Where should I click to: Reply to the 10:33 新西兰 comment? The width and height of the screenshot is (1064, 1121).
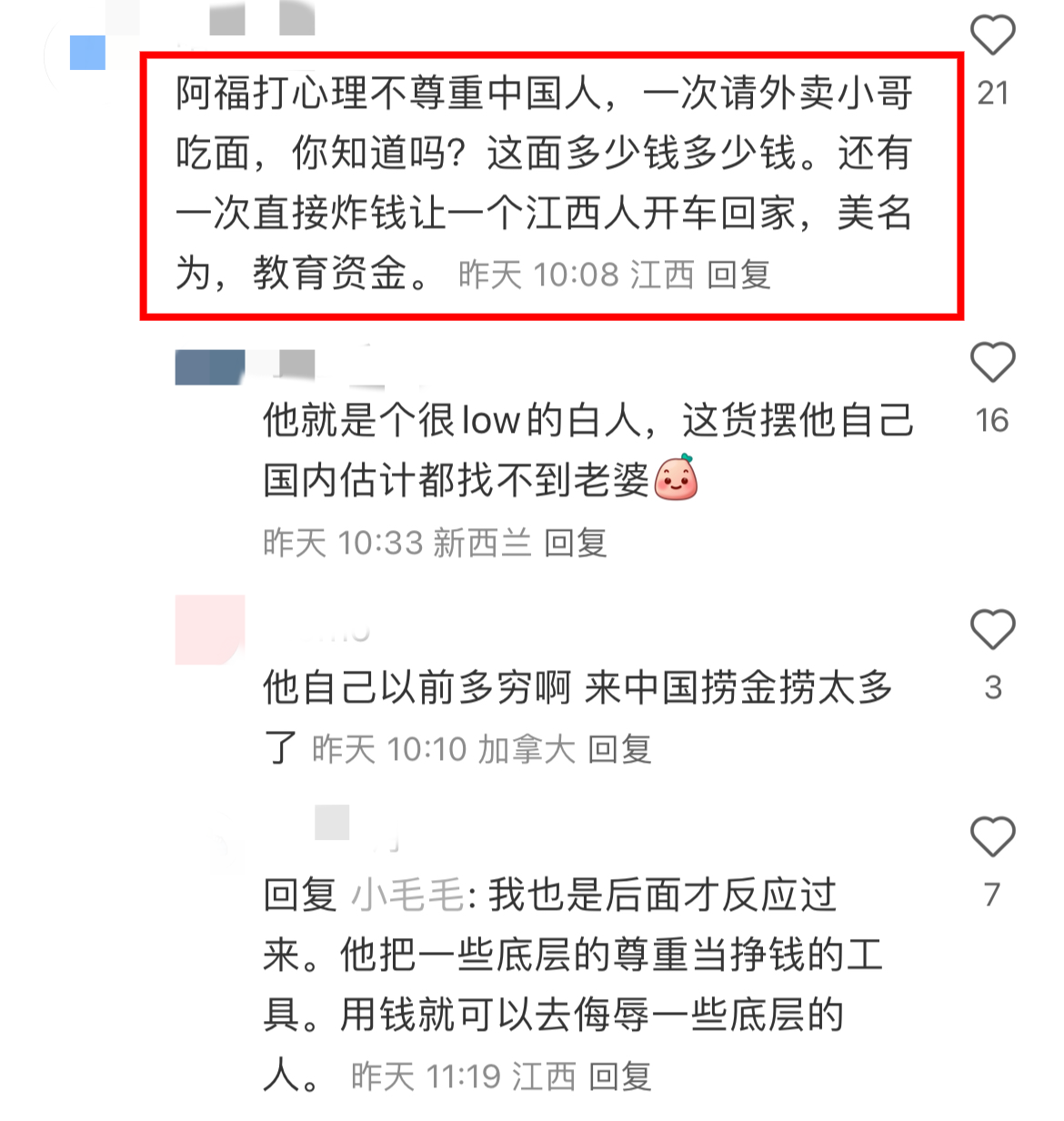point(575,544)
